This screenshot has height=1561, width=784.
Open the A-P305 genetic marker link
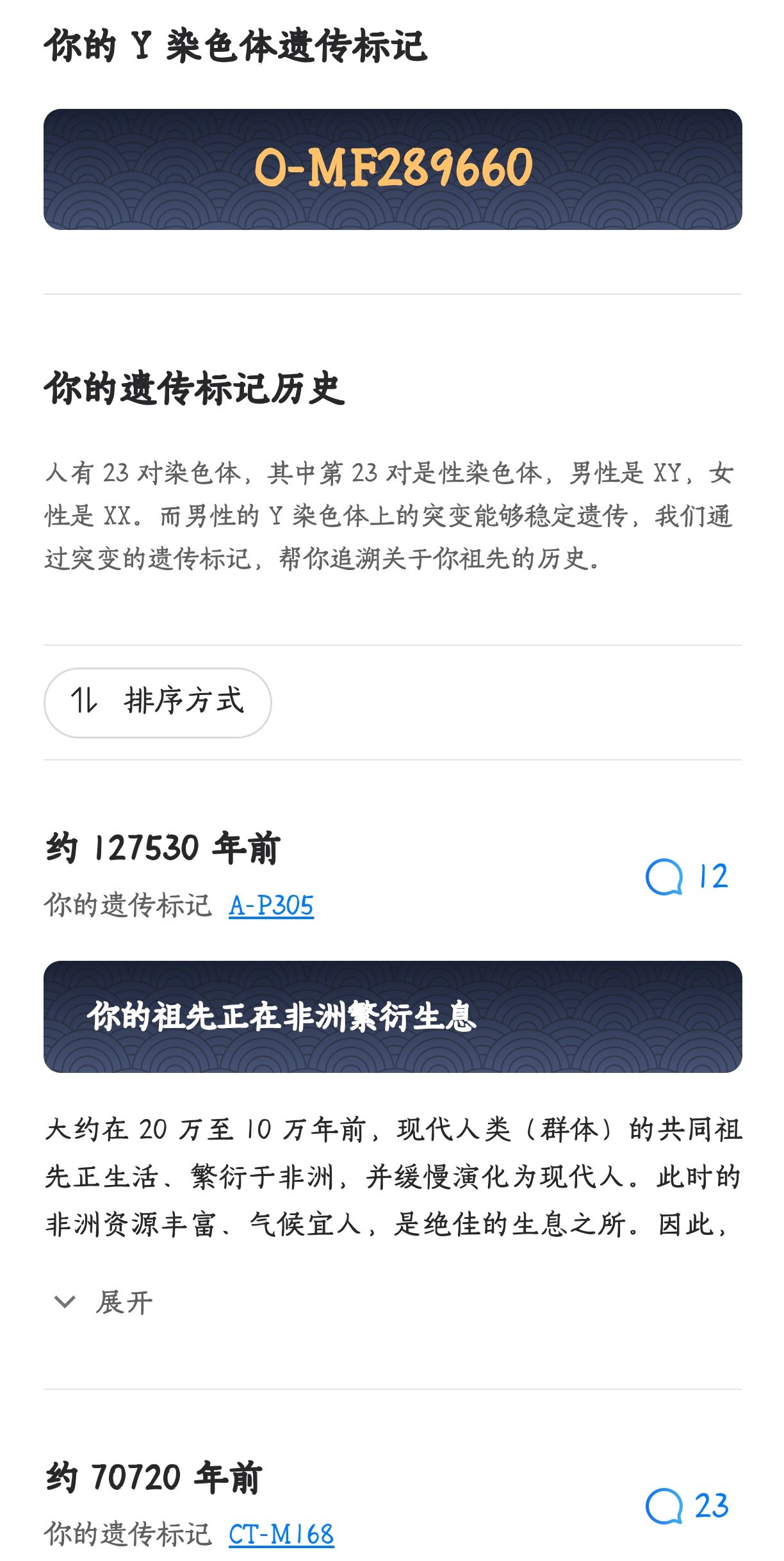pos(271,905)
